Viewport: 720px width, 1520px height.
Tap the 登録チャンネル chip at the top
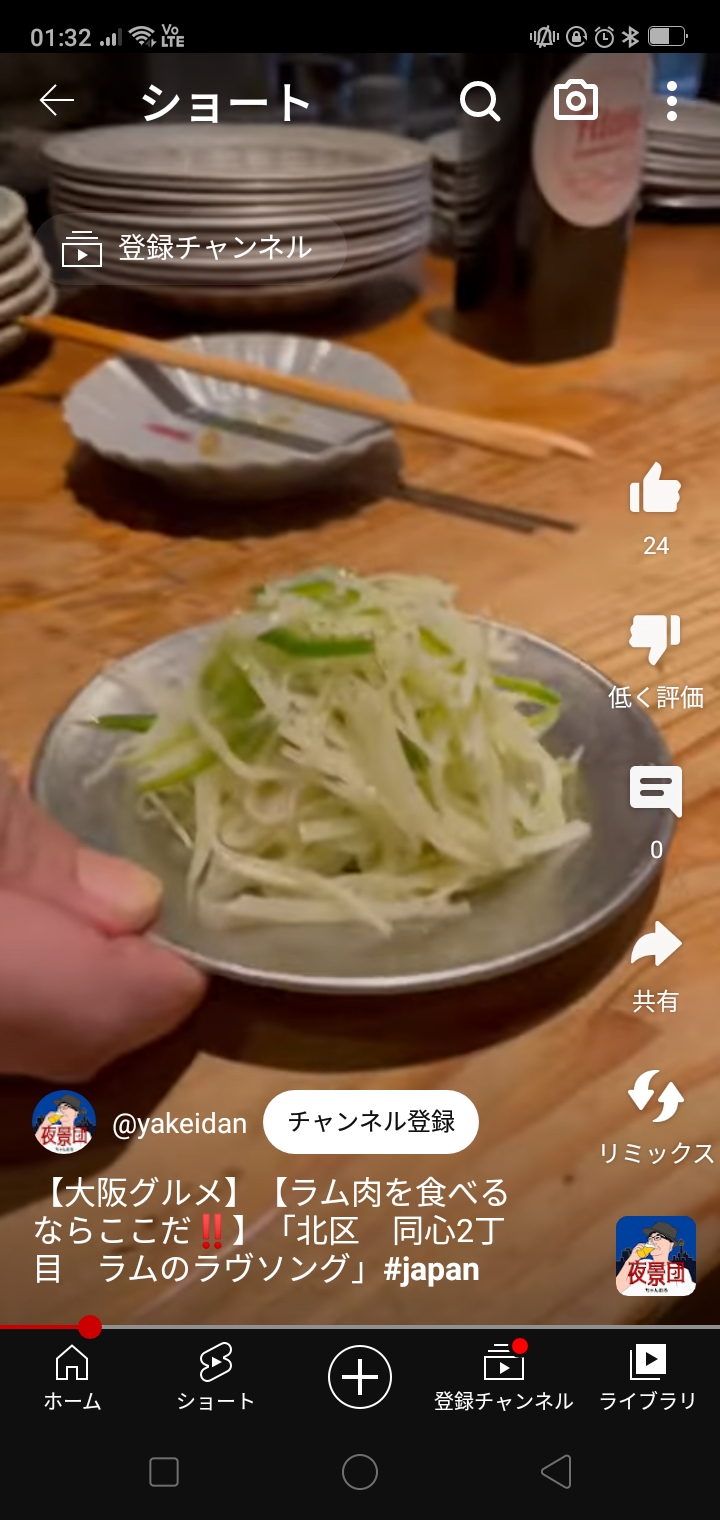[x=190, y=249]
